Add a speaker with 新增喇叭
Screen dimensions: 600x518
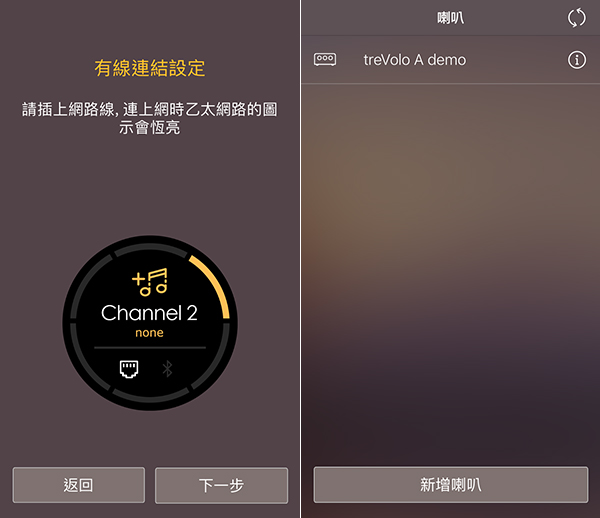point(450,485)
